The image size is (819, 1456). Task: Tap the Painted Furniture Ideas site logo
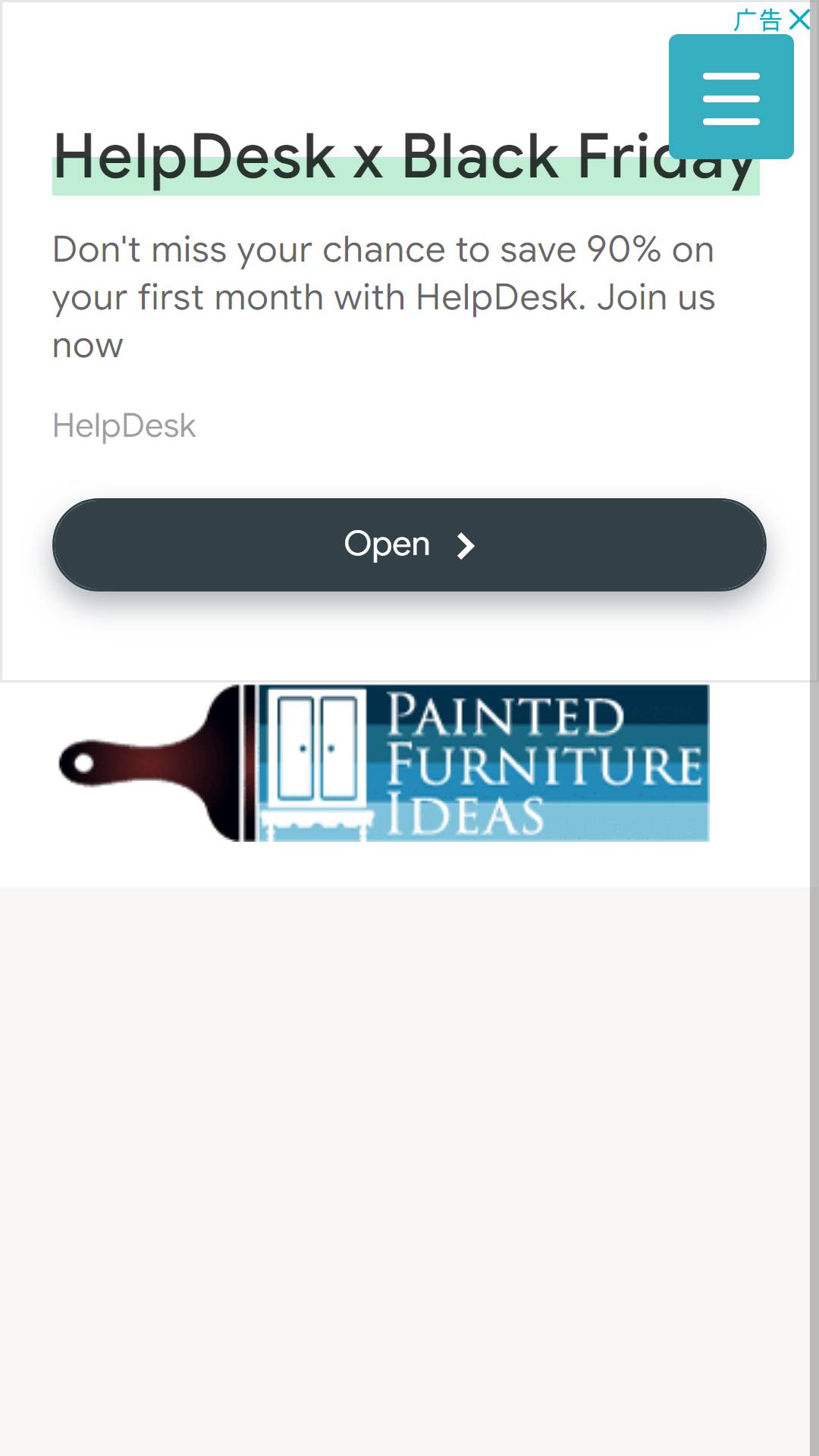click(384, 763)
